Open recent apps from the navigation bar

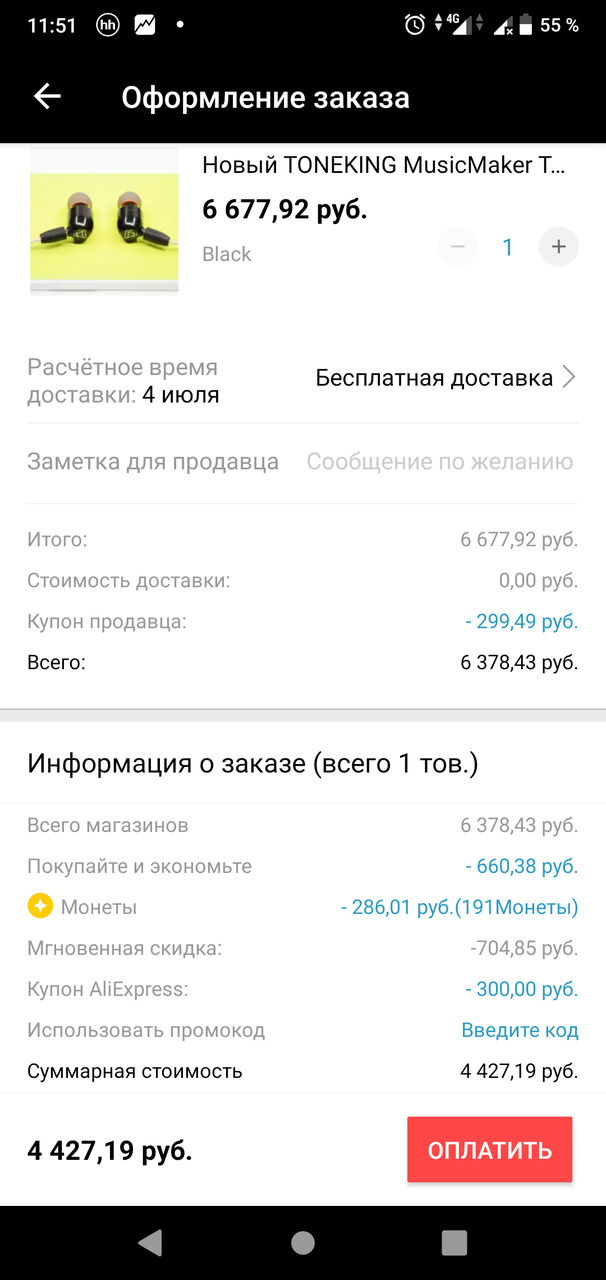tap(454, 1243)
